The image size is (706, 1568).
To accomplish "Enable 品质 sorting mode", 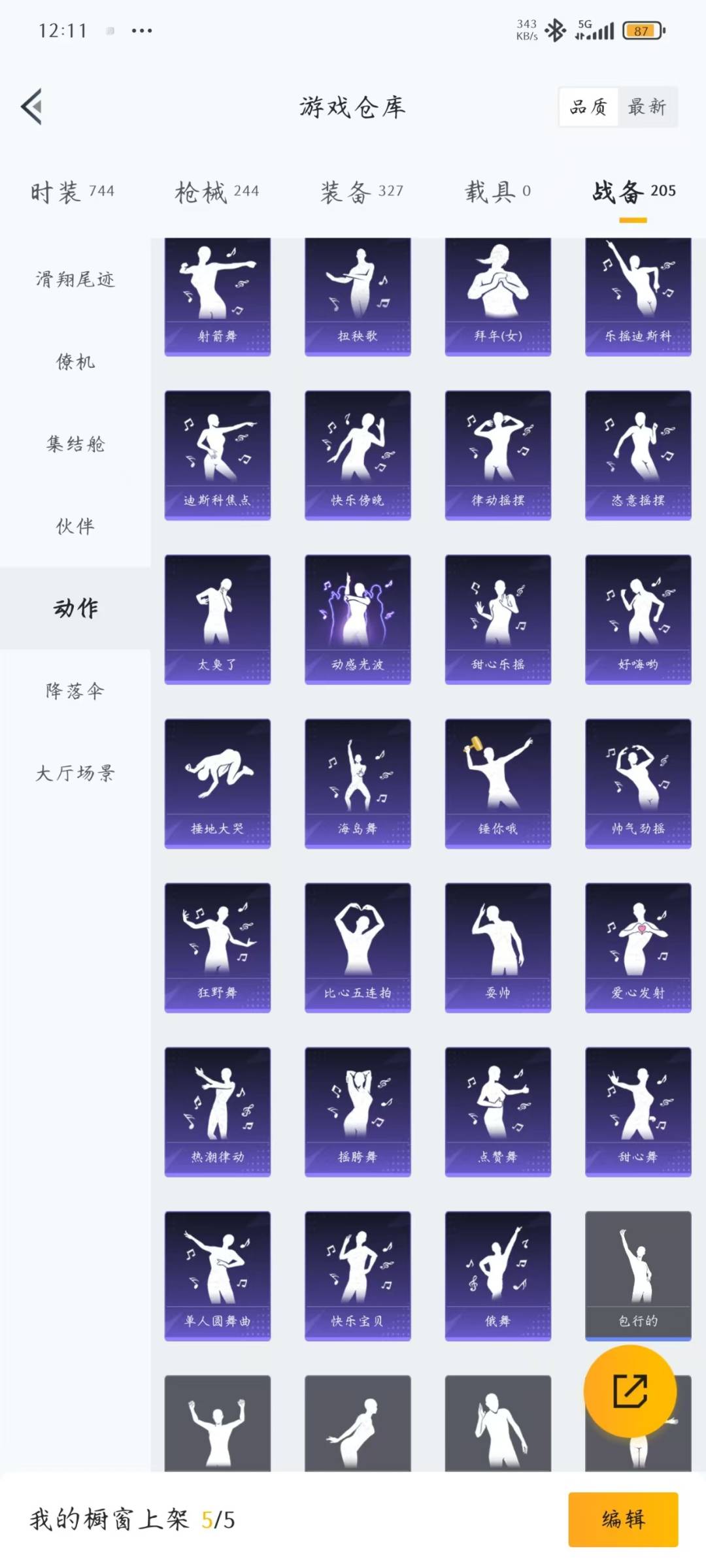I will point(588,106).
